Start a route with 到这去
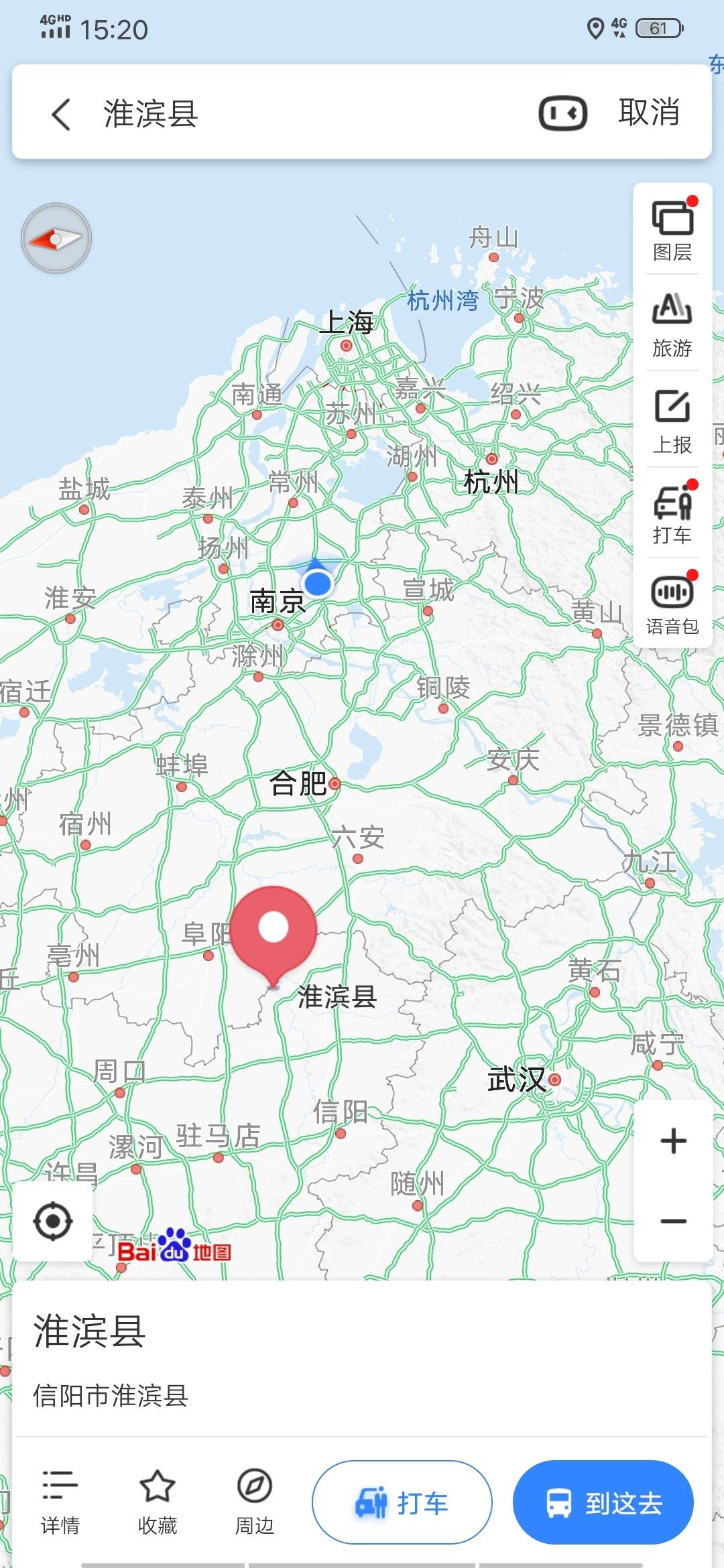The width and height of the screenshot is (724, 1568). pyautogui.click(x=603, y=1502)
